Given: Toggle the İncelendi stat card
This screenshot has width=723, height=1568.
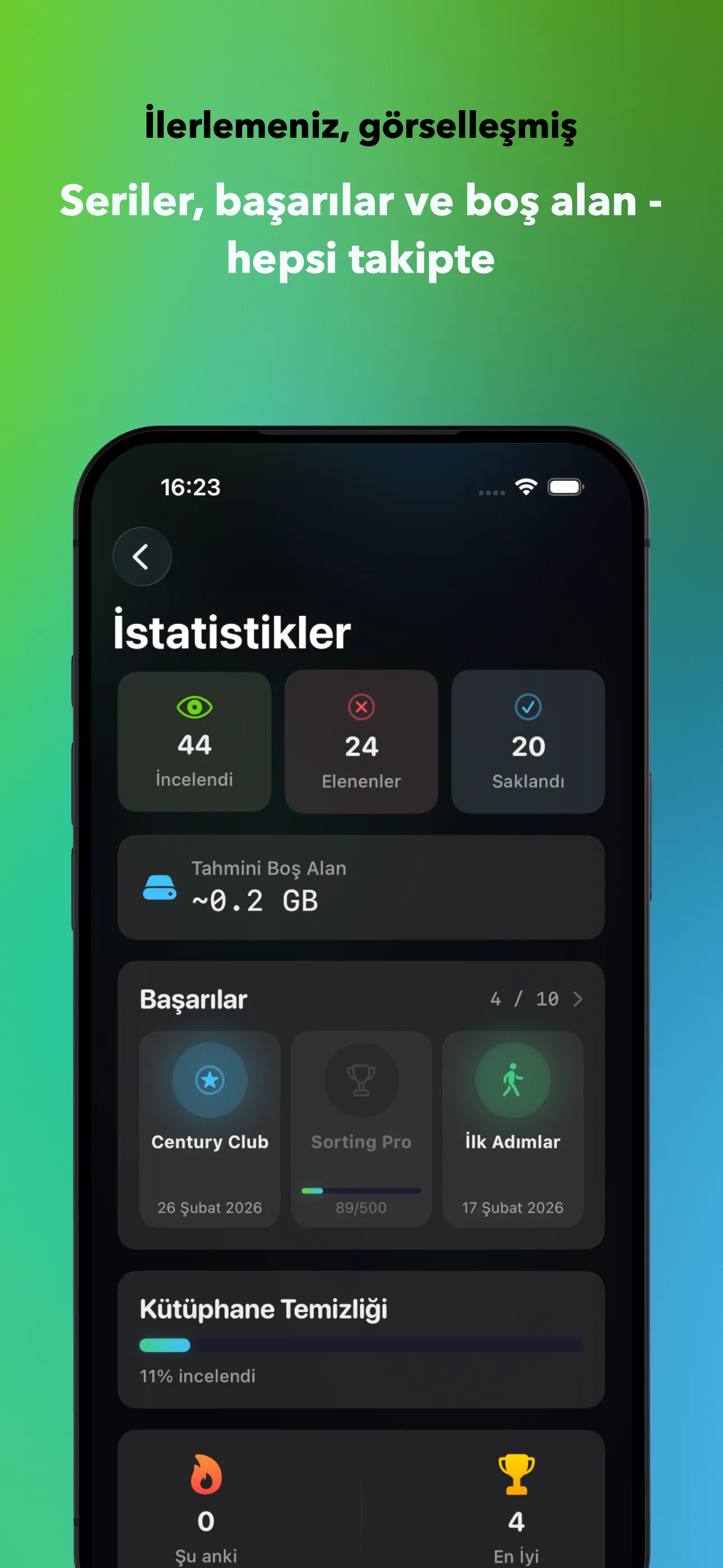Looking at the screenshot, I should 193,744.
